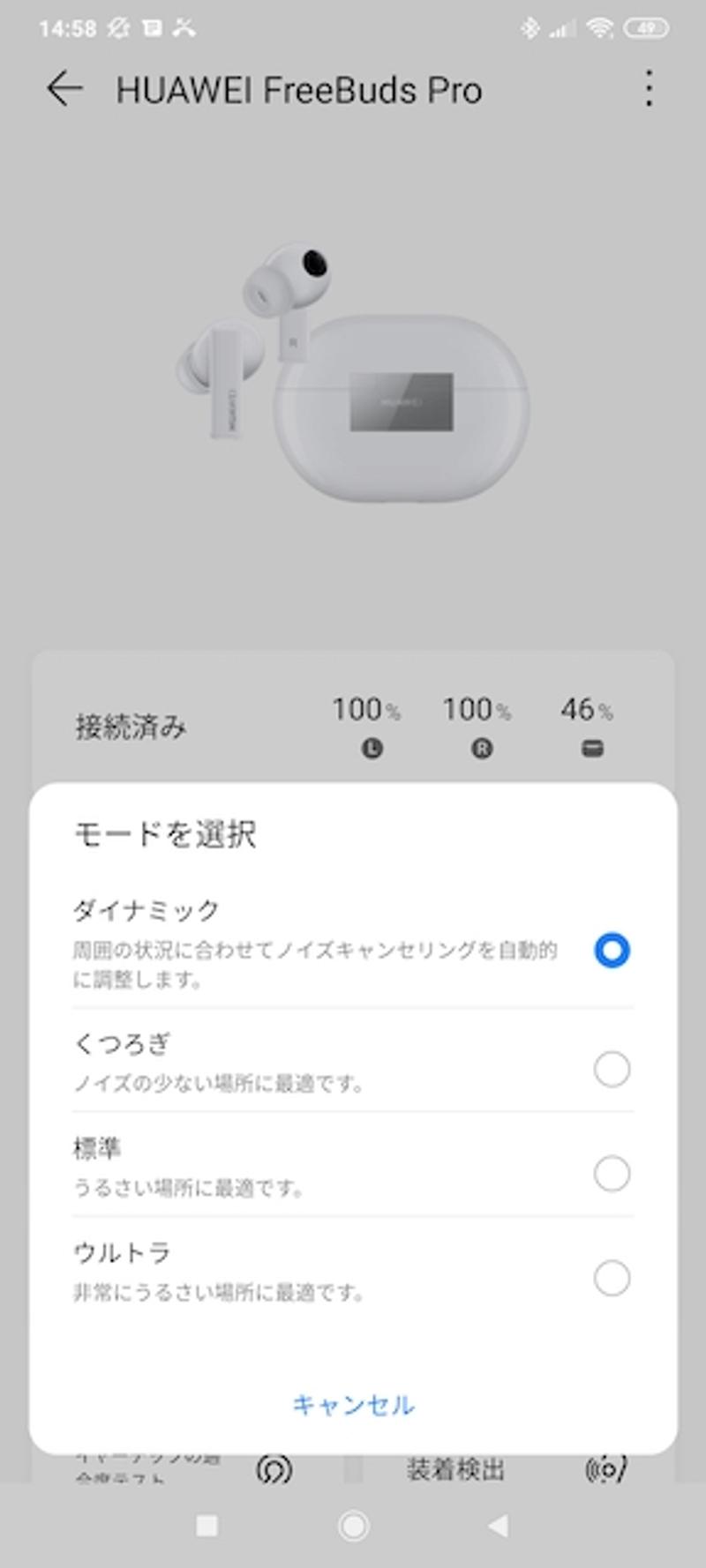Screen dimensions: 706x1568
Task: Tap the right earbud battery icon
Action: tap(479, 748)
